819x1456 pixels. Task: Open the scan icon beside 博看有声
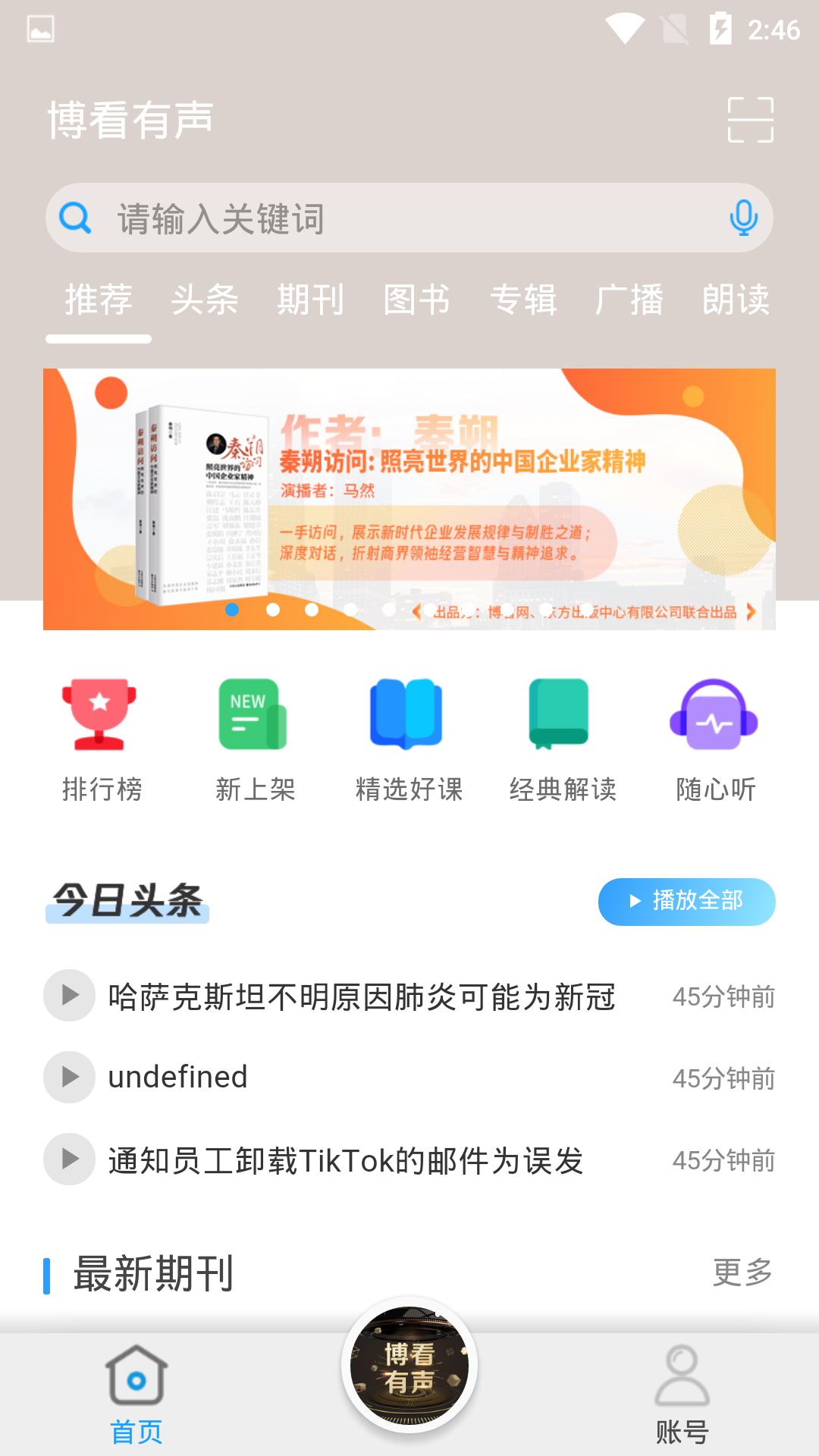[x=750, y=120]
